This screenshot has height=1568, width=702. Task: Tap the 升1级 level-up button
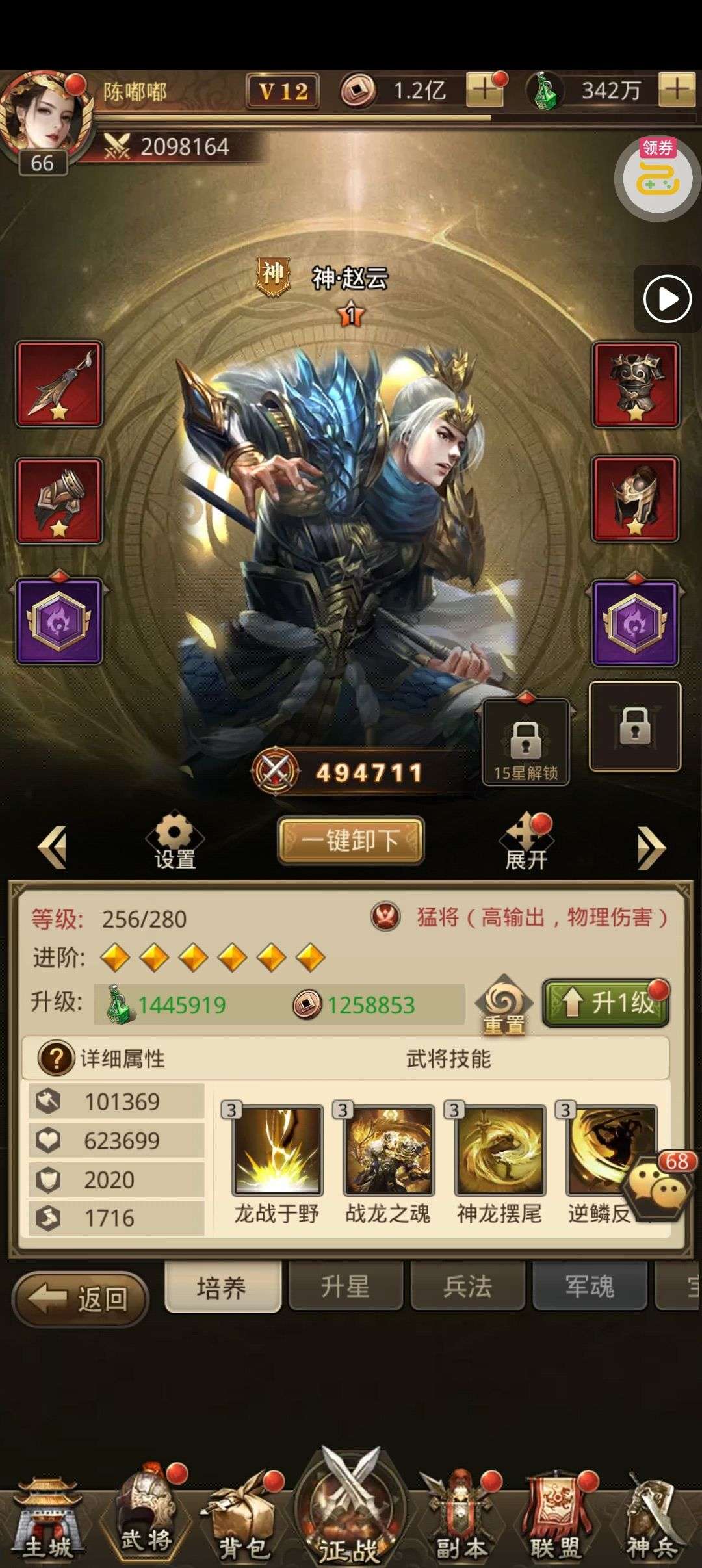pos(605,1003)
